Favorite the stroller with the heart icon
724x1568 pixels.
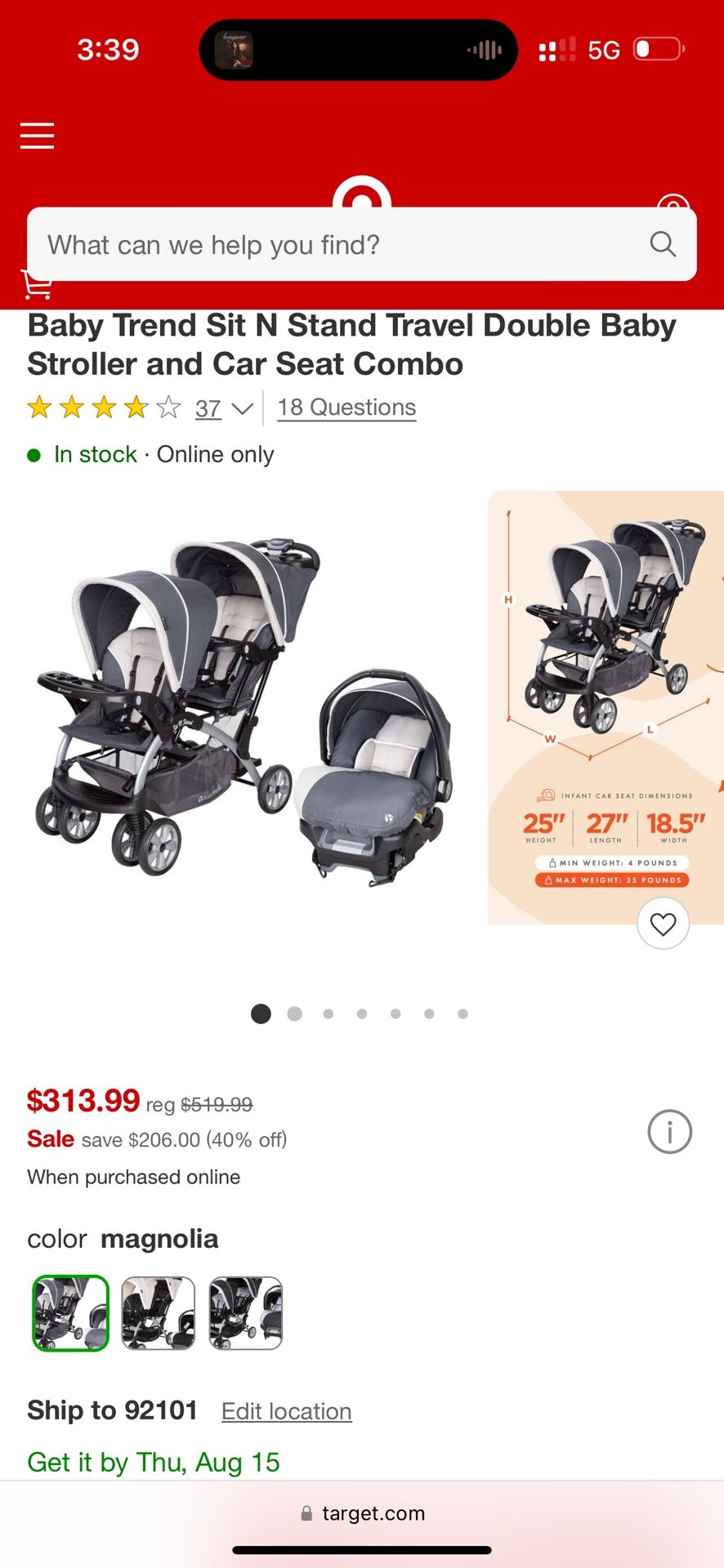click(663, 923)
